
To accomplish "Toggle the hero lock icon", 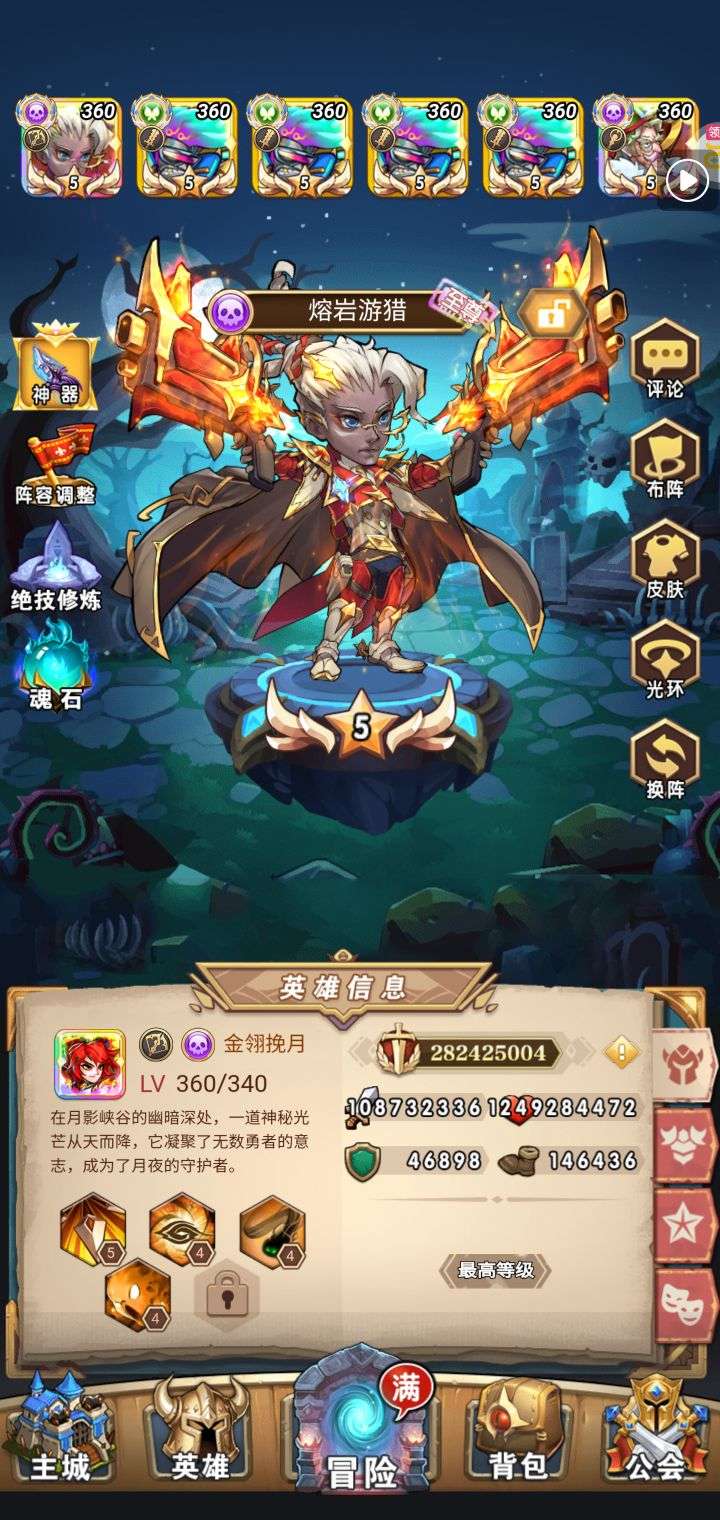I will (551, 315).
